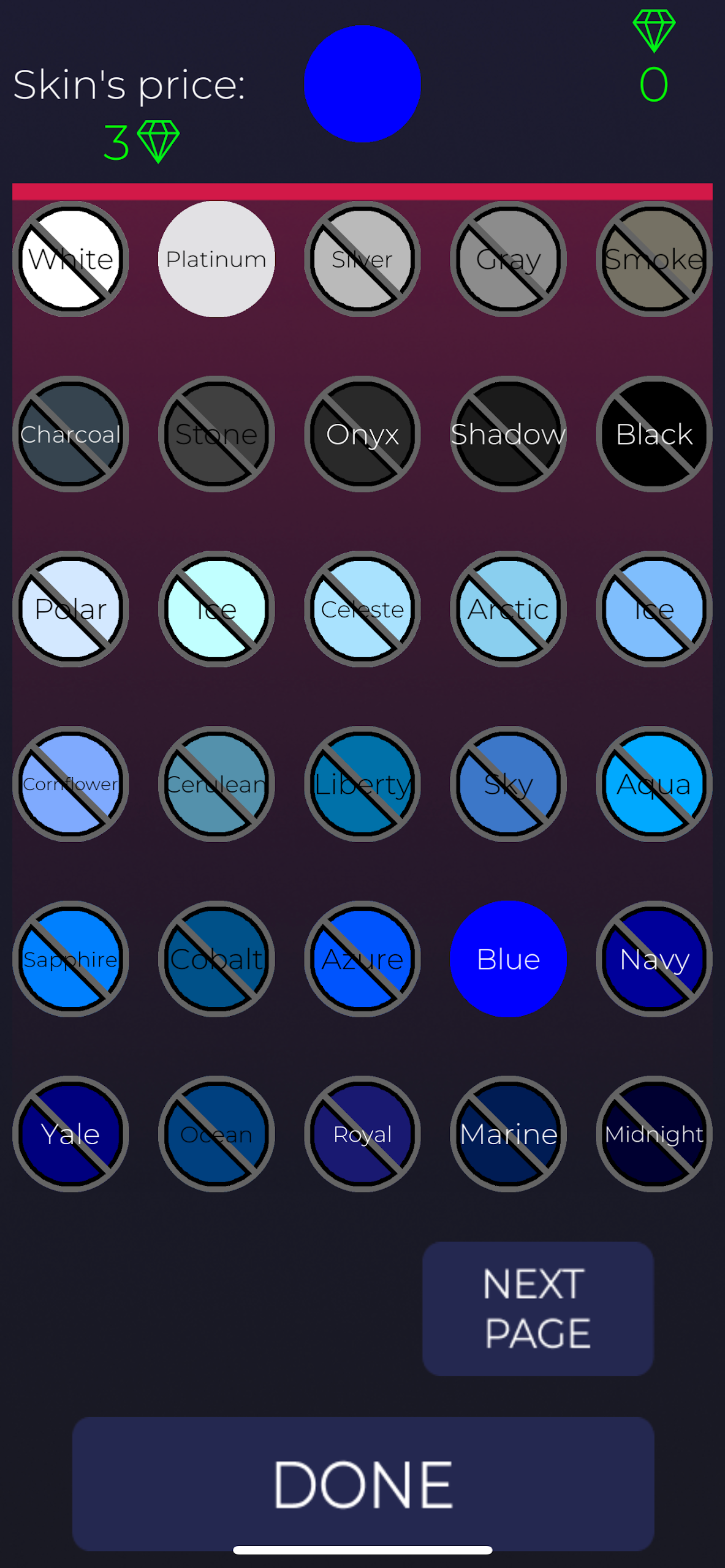Tap the locked White swatch
Image resolution: width=725 pixels, height=1568 pixels.
pos(70,259)
